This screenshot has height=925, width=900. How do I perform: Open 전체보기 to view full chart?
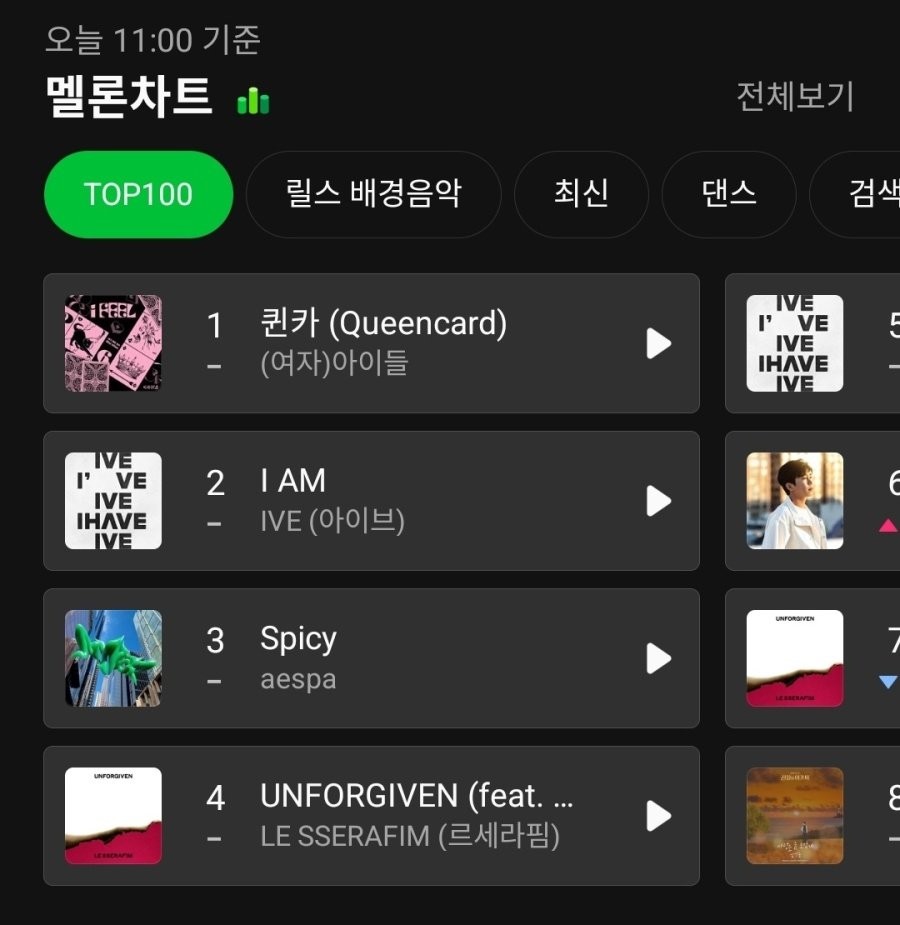coord(795,97)
